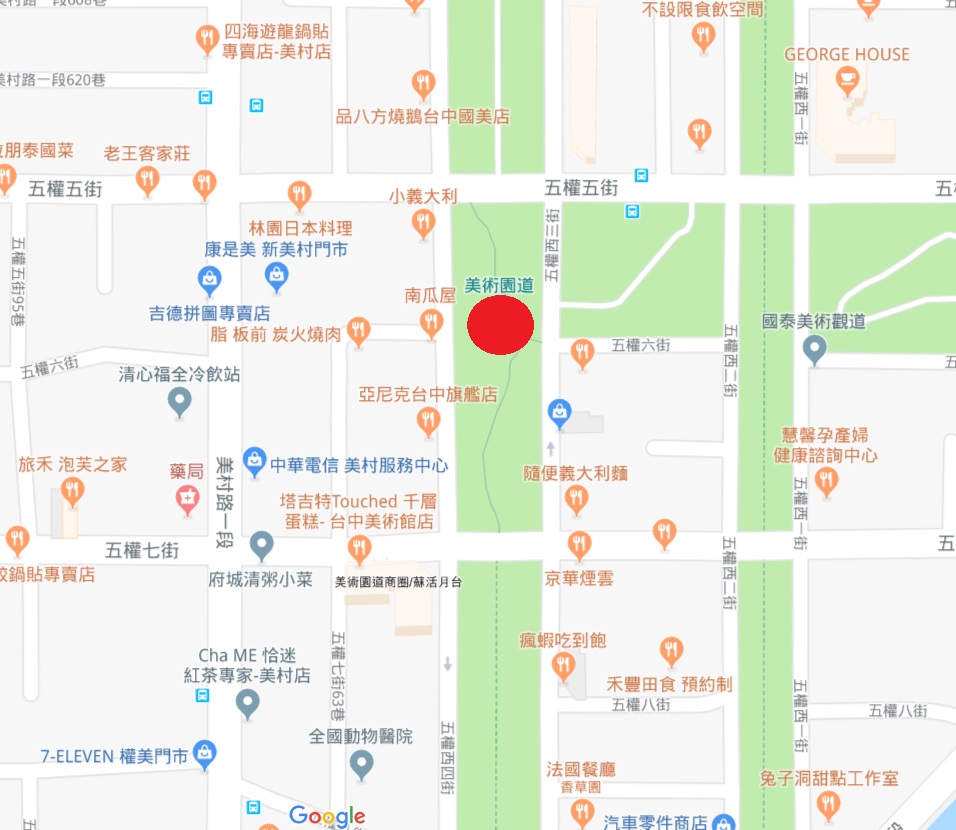Open the 四海遊龍鍋貼專賣店 restaurant marker
This screenshot has width=956, height=830.
click(207, 40)
